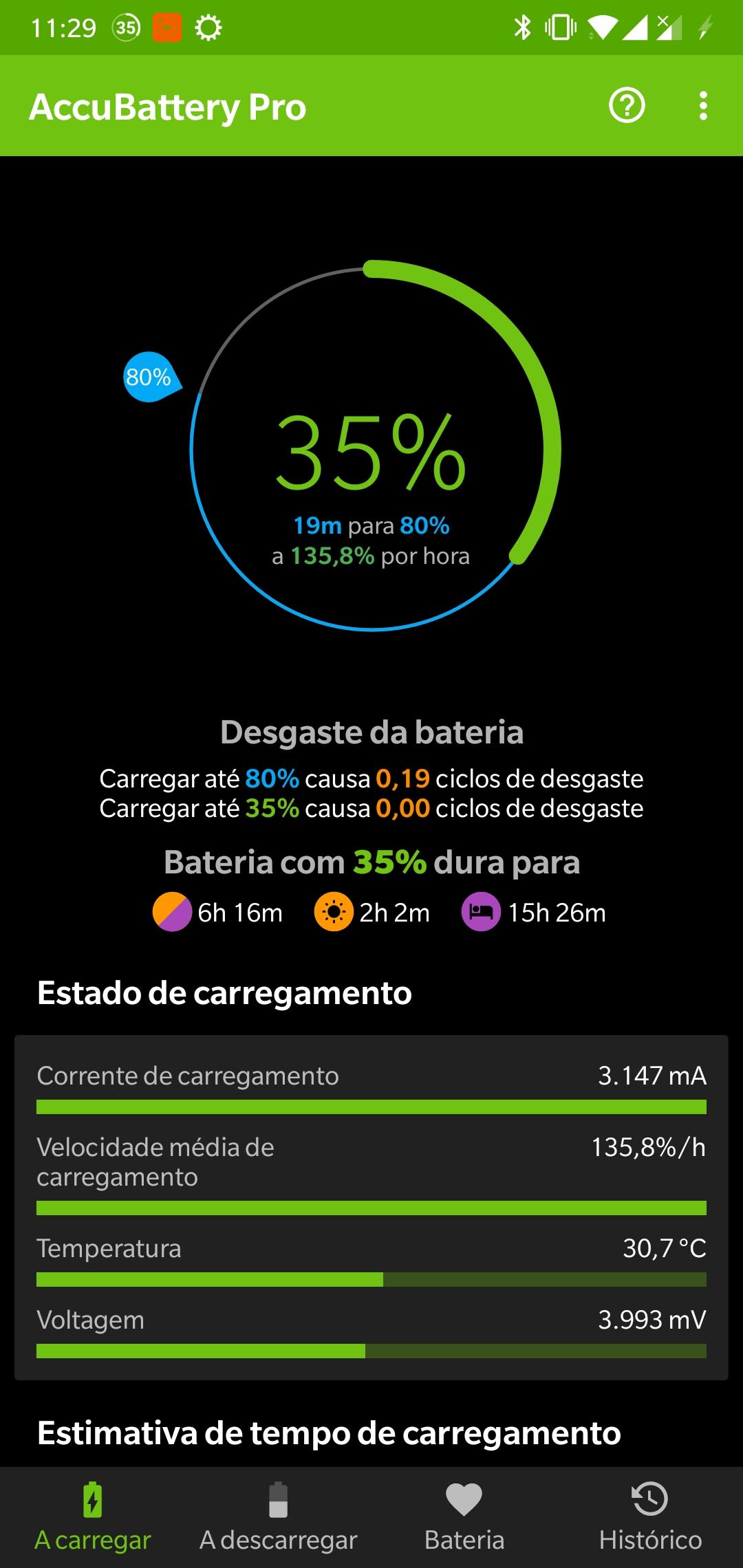
Task: Switch to the A descarregar tab
Action: [278, 1517]
